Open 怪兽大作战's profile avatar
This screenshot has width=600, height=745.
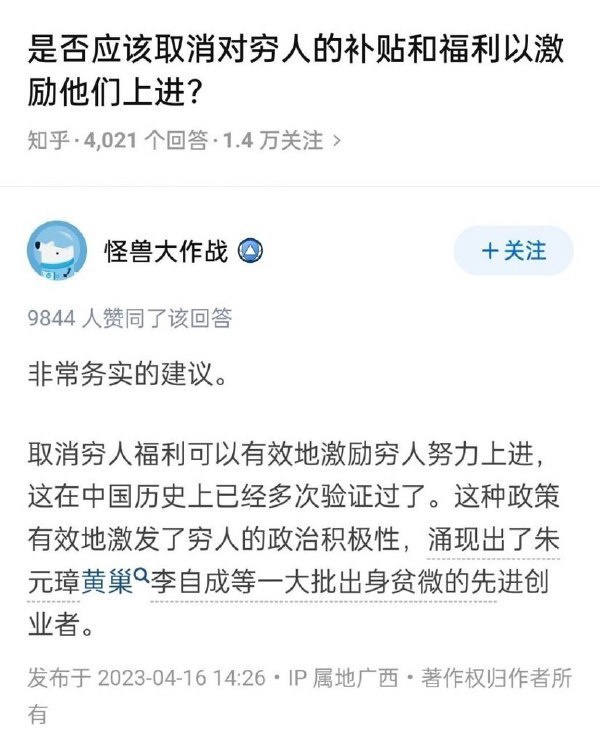tap(56, 250)
